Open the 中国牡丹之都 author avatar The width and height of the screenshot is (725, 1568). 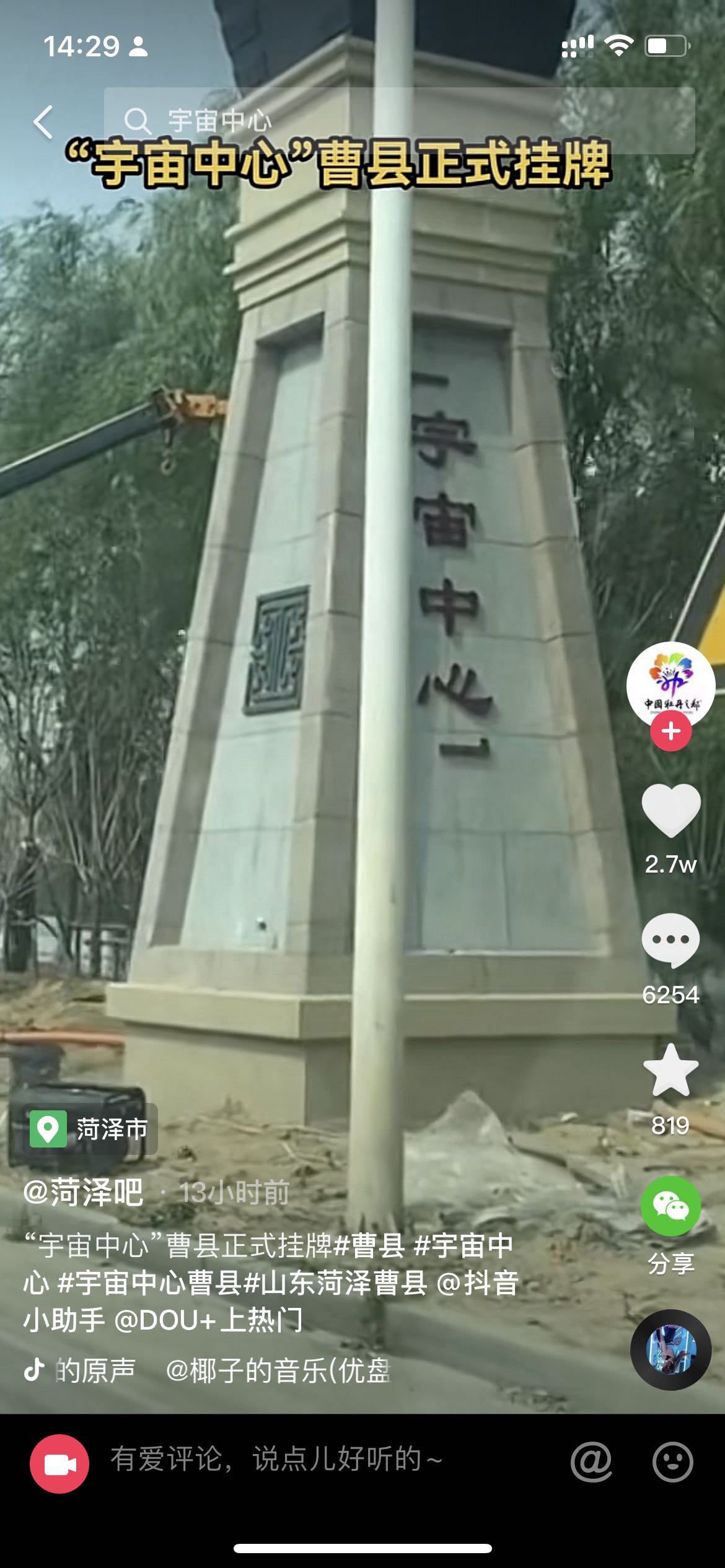(670, 684)
